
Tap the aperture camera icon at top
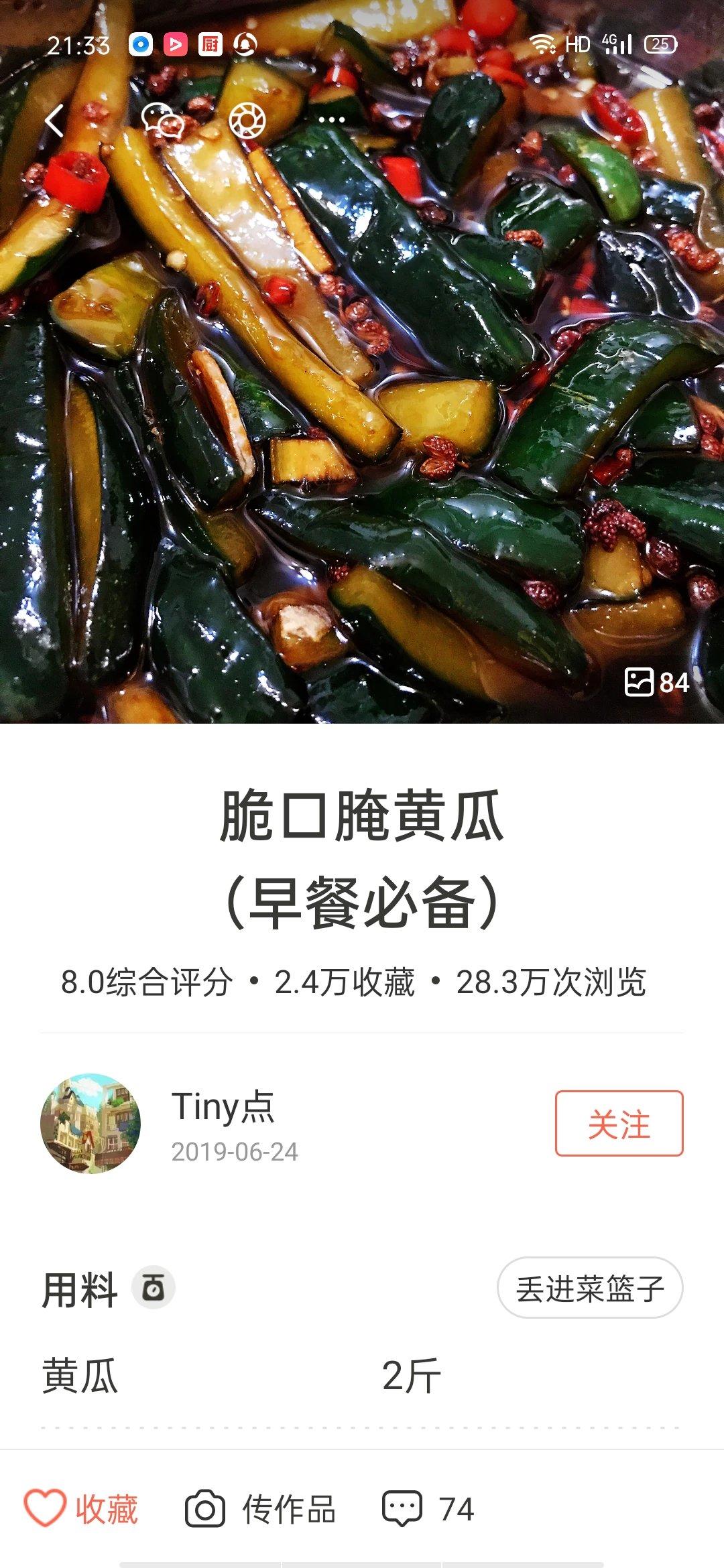point(247,122)
